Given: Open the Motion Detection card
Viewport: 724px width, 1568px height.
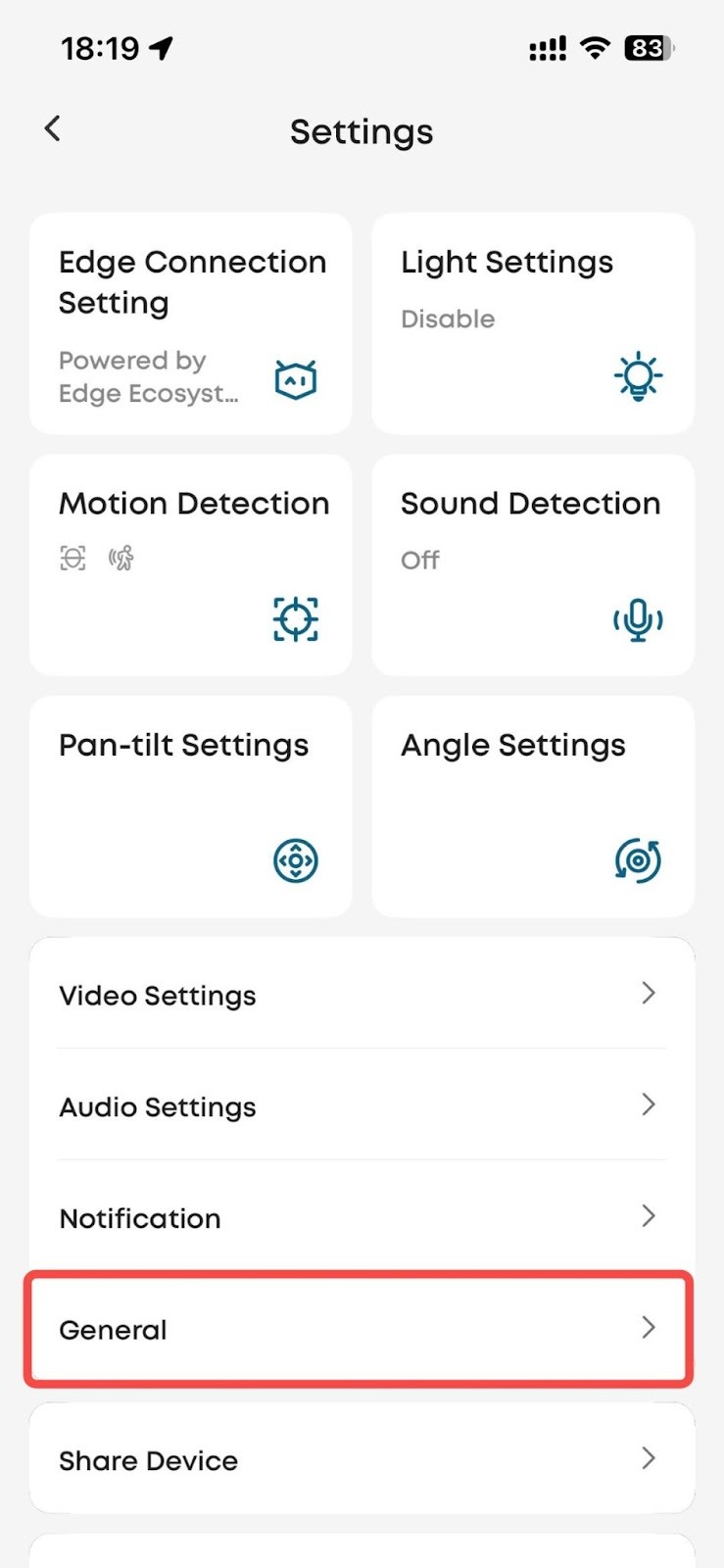Looking at the screenshot, I should click(x=191, y=564).
